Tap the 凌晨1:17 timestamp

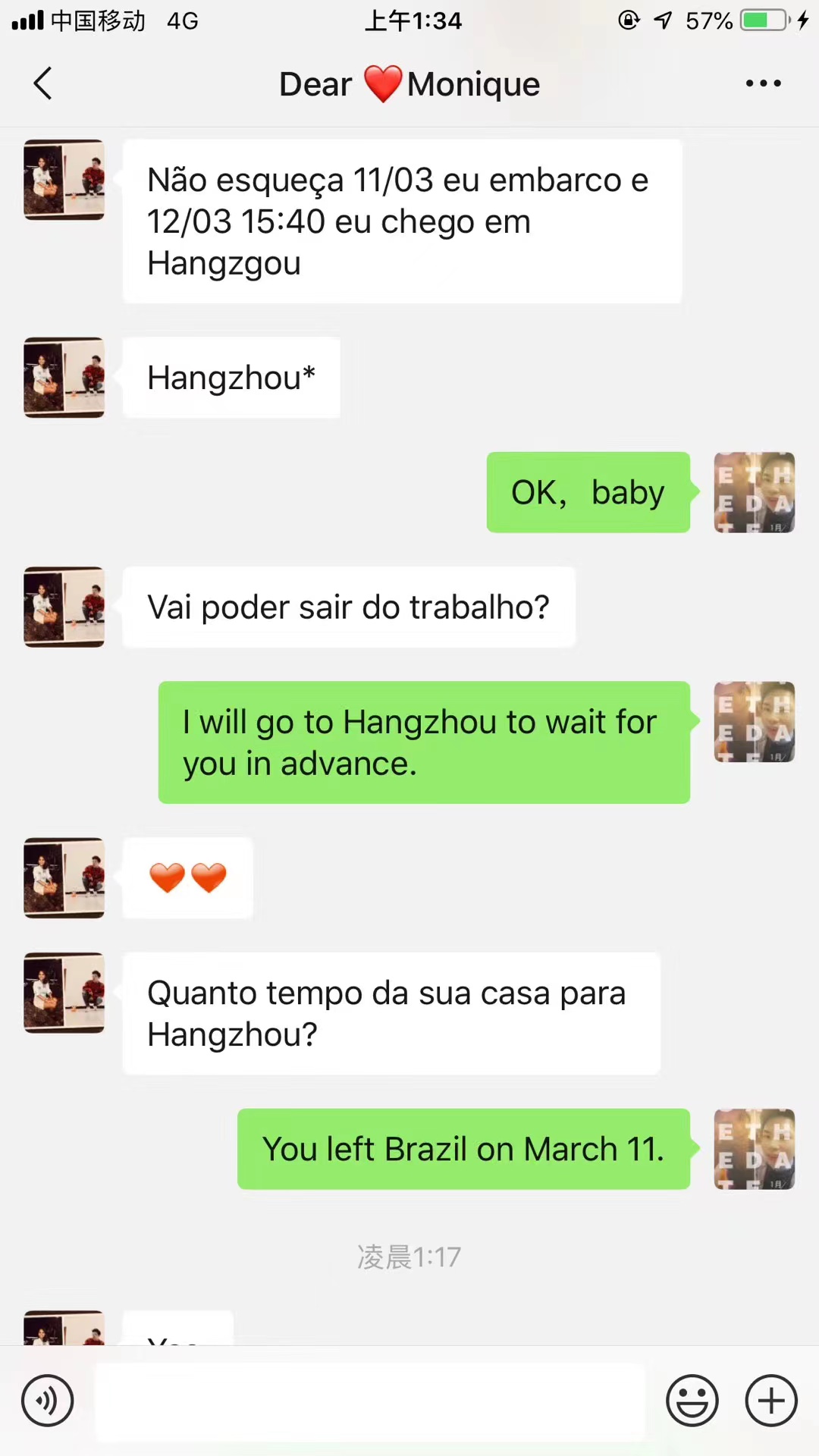pos(409,1257)
